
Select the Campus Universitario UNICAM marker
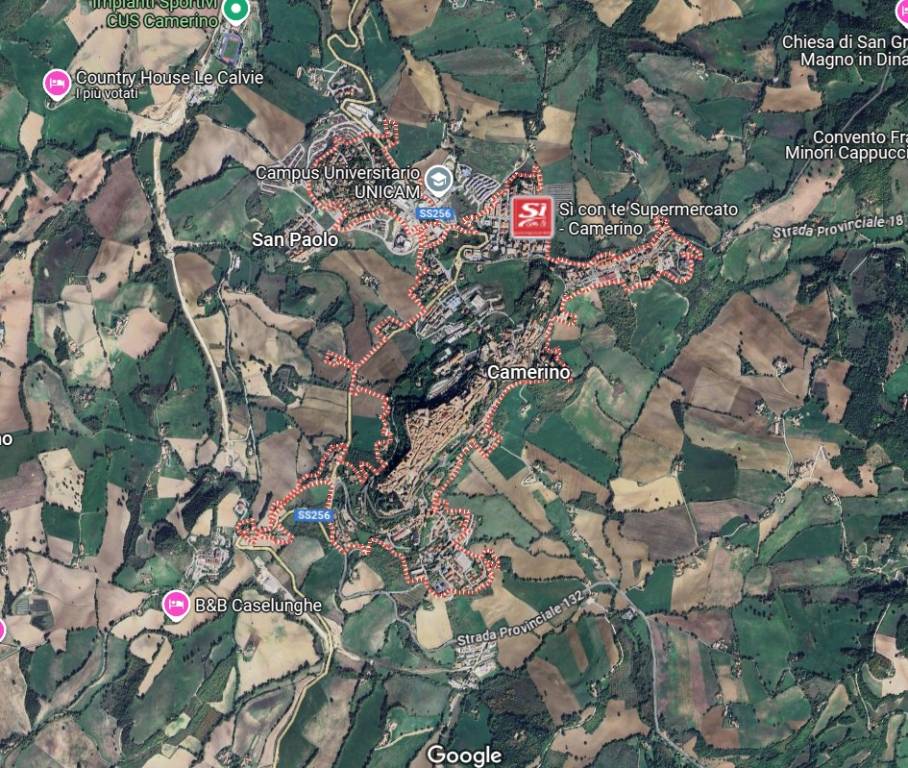[x=437, y=181]
